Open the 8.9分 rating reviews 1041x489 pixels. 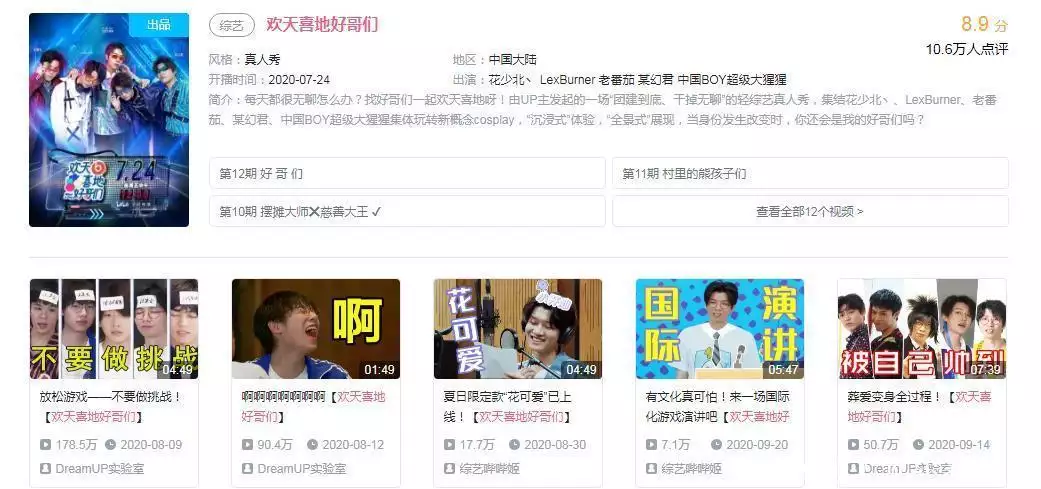coord(983,25)
